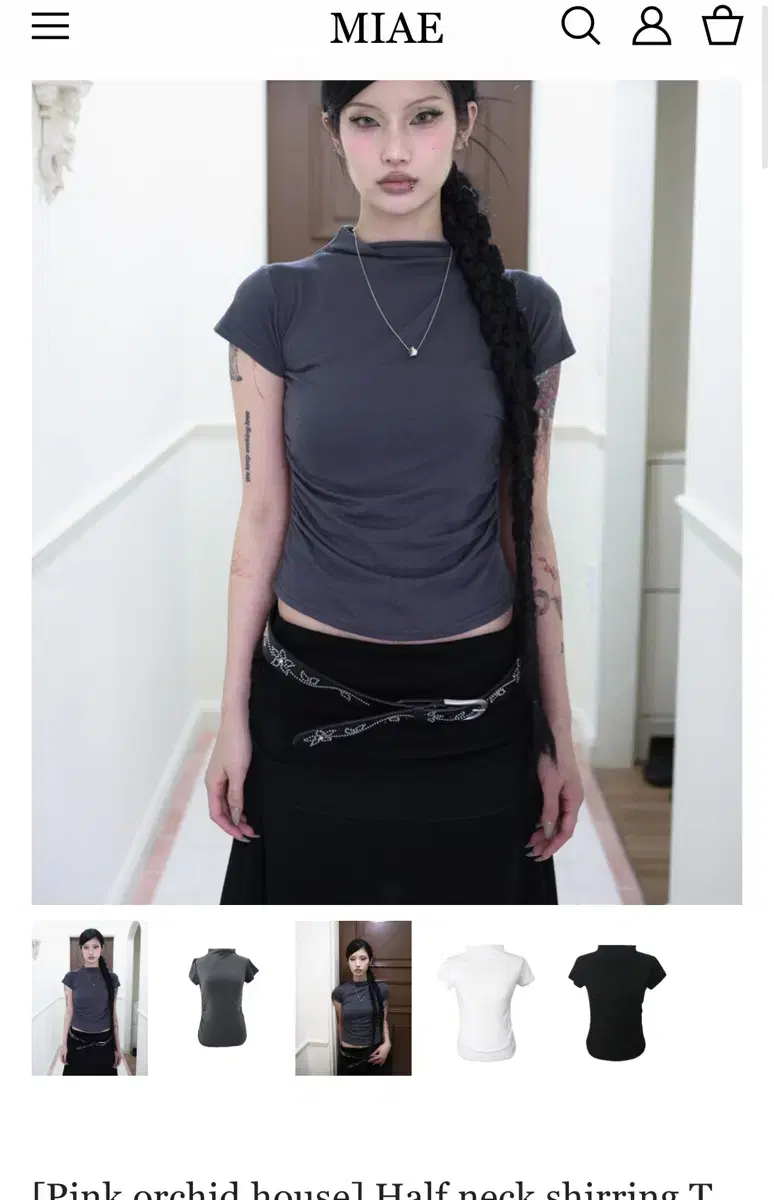The image size is (774, 1200).
Task: Select the white tee product thumbnail
Action: tap(486, 998)
